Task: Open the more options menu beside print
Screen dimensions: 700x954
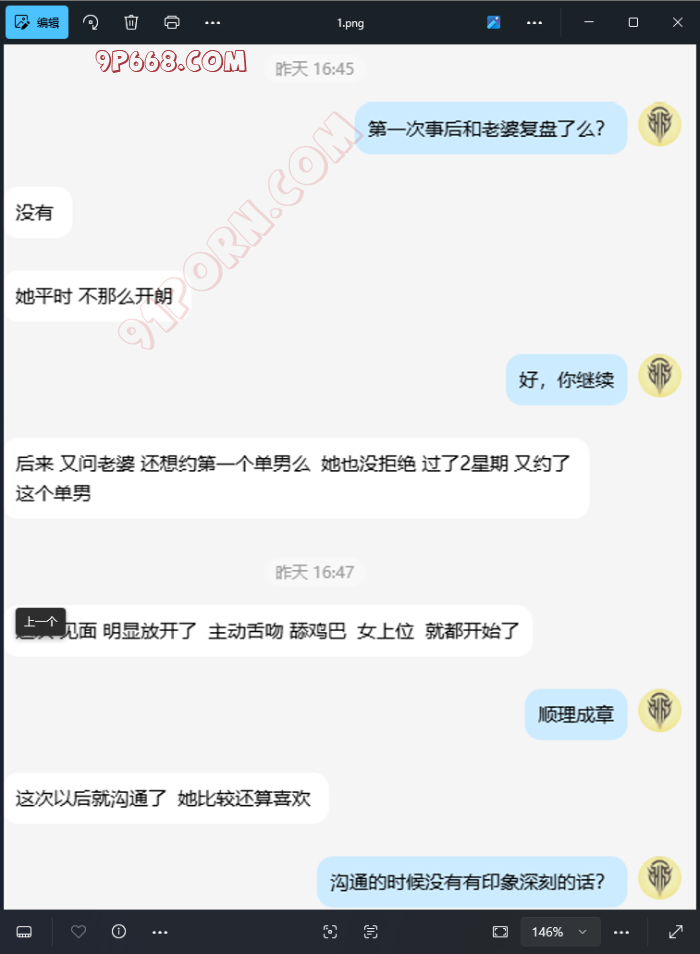Action: [212, 22]
